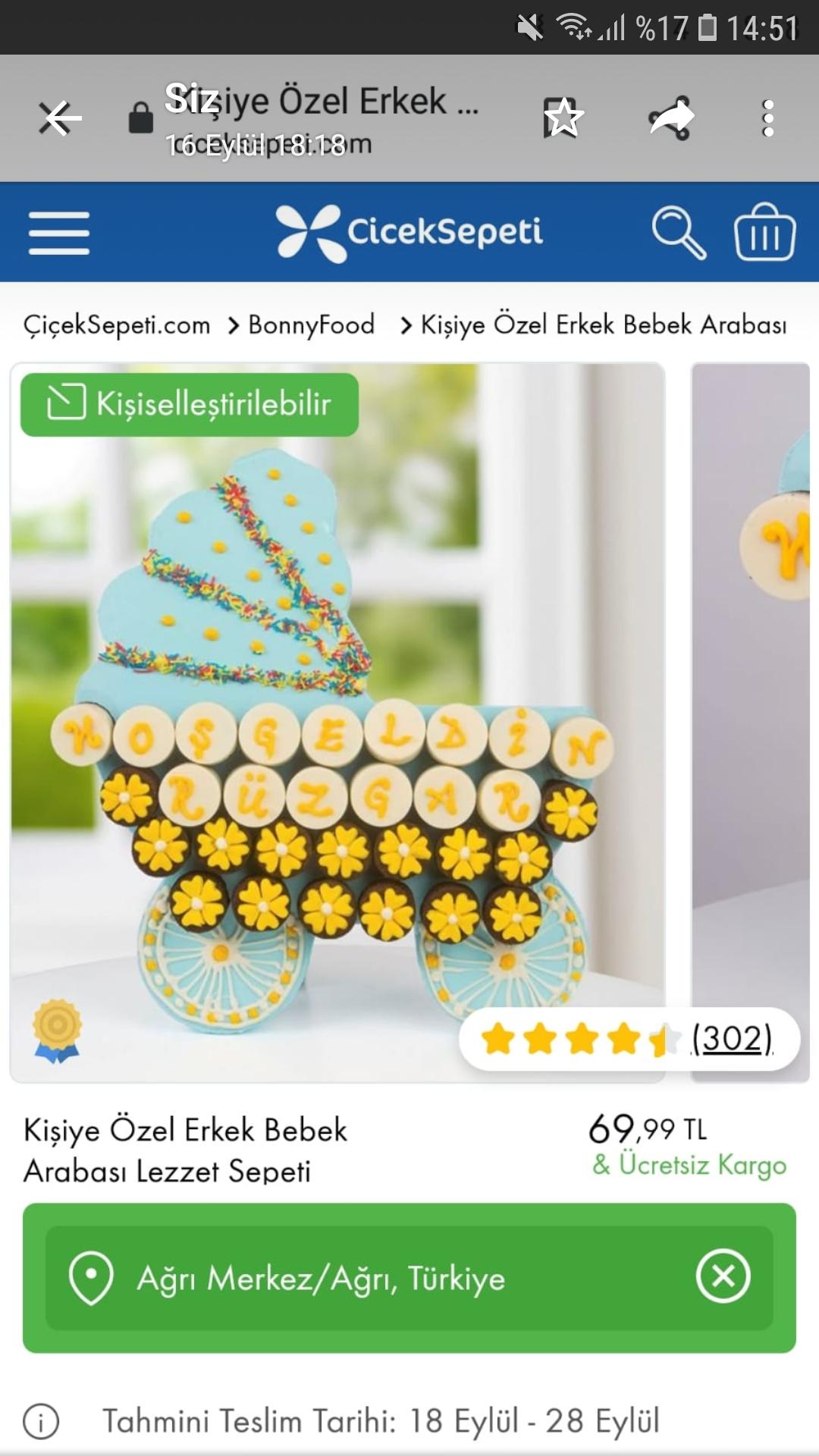Screen dimensions: 819x1456
Task: Close the browser tab with X
Action: click(60, 118)
